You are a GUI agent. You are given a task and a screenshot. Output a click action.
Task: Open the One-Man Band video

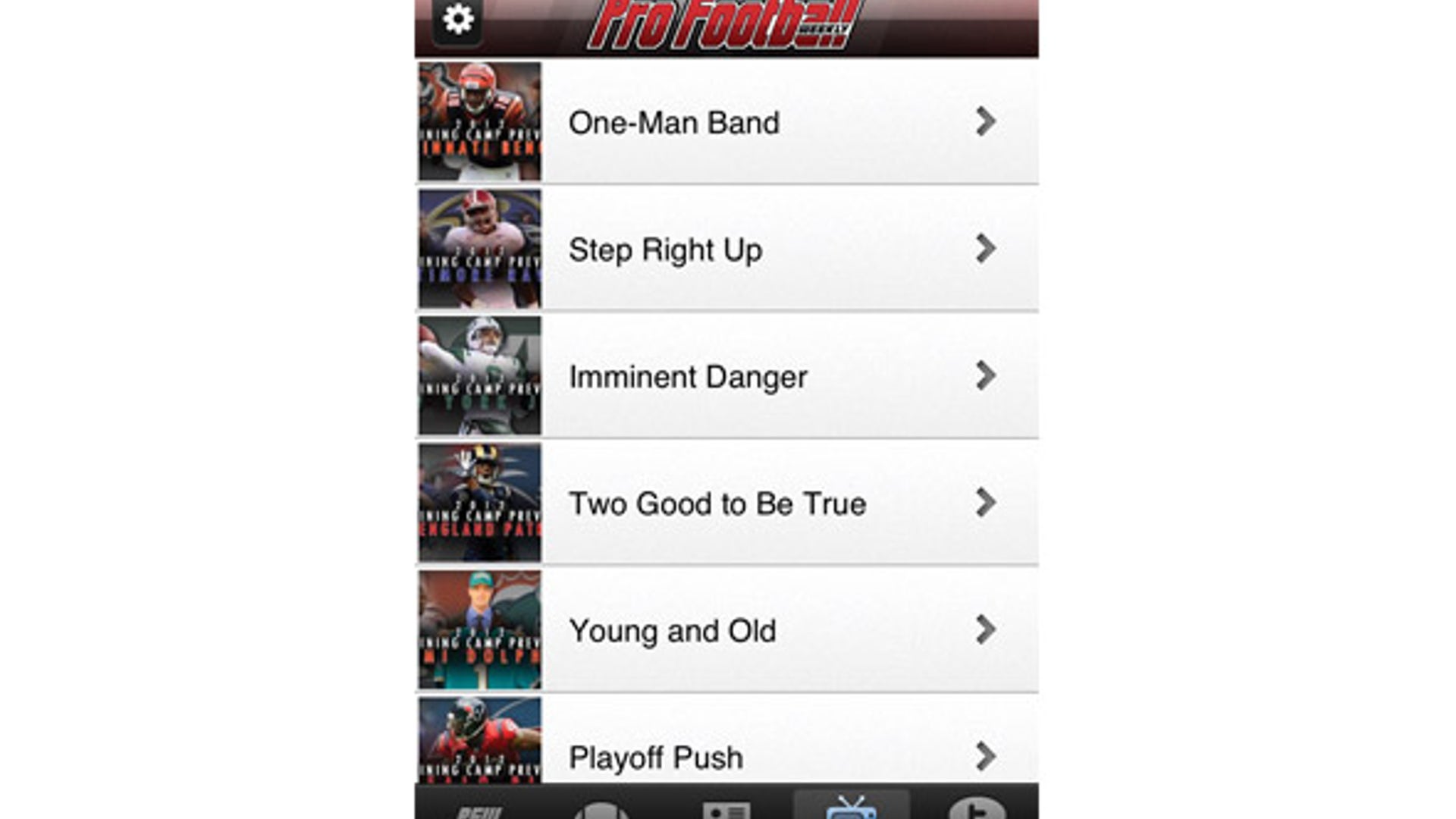pos(726,122)
